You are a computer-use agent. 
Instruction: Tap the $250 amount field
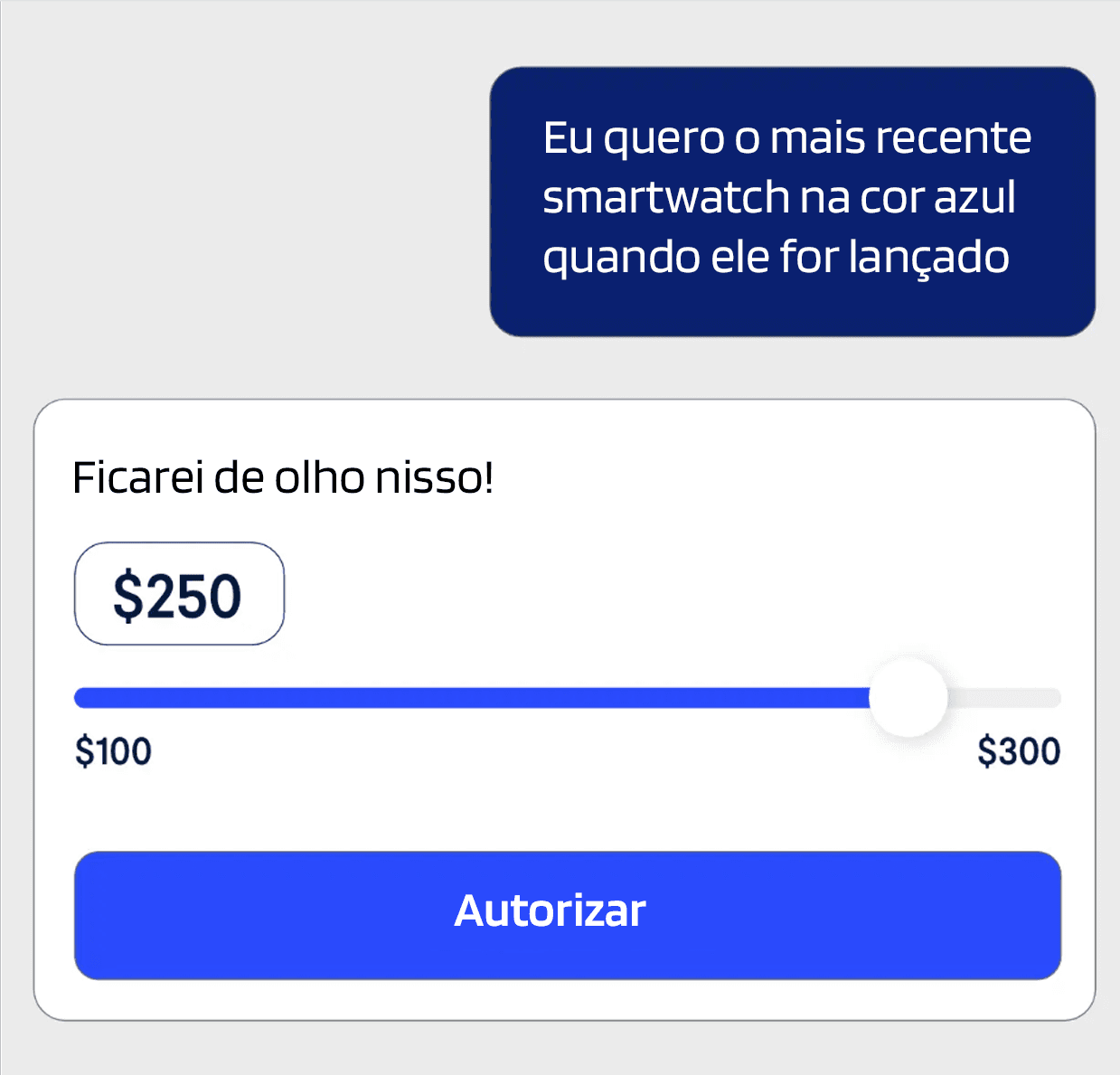point(179,594)
